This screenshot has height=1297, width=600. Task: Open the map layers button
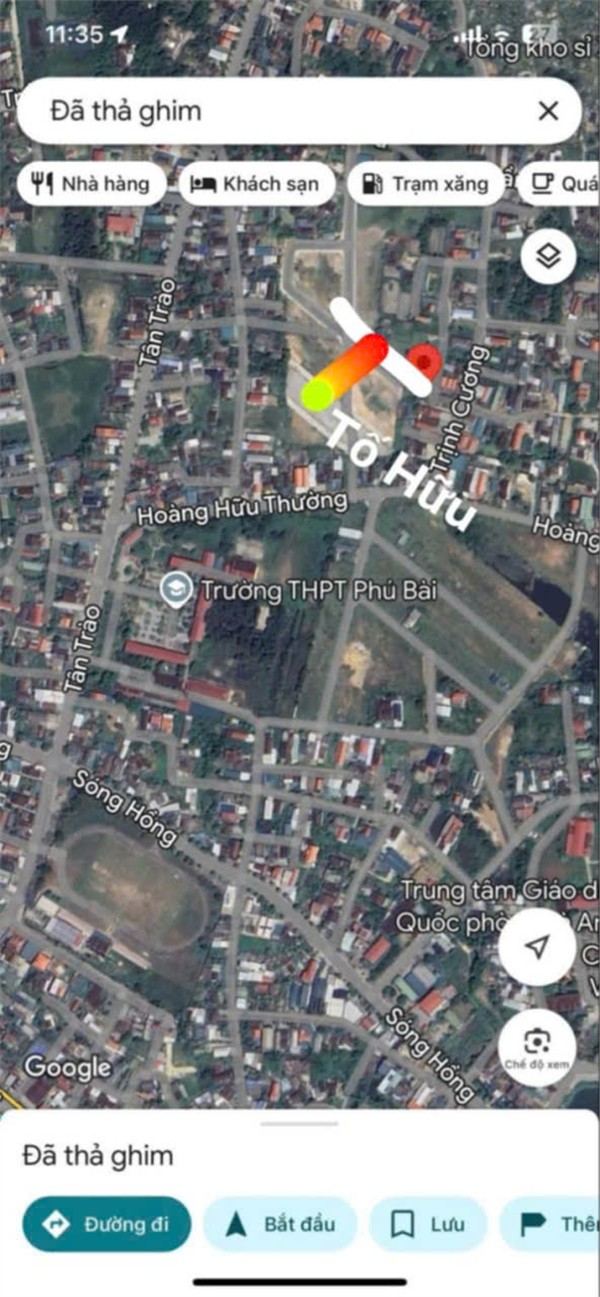[x=548, y=258]
